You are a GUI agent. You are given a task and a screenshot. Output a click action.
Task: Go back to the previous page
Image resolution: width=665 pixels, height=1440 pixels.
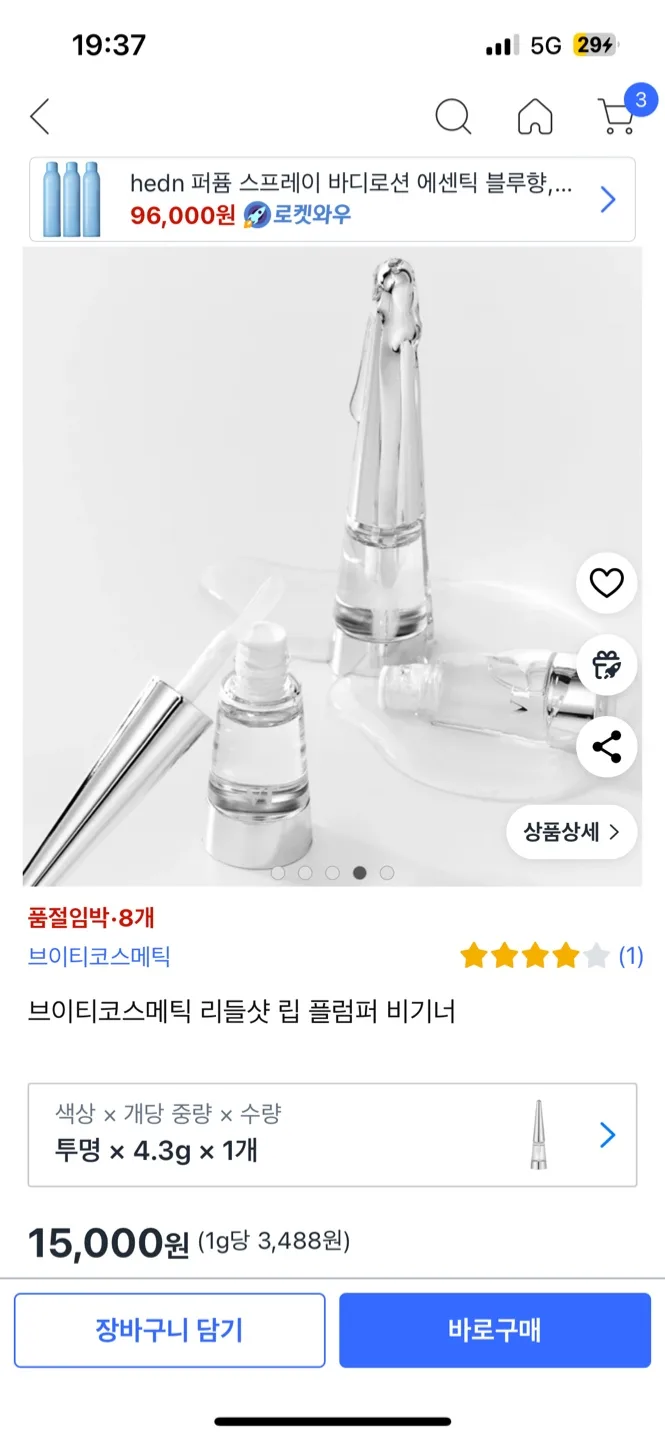(40, 117)
